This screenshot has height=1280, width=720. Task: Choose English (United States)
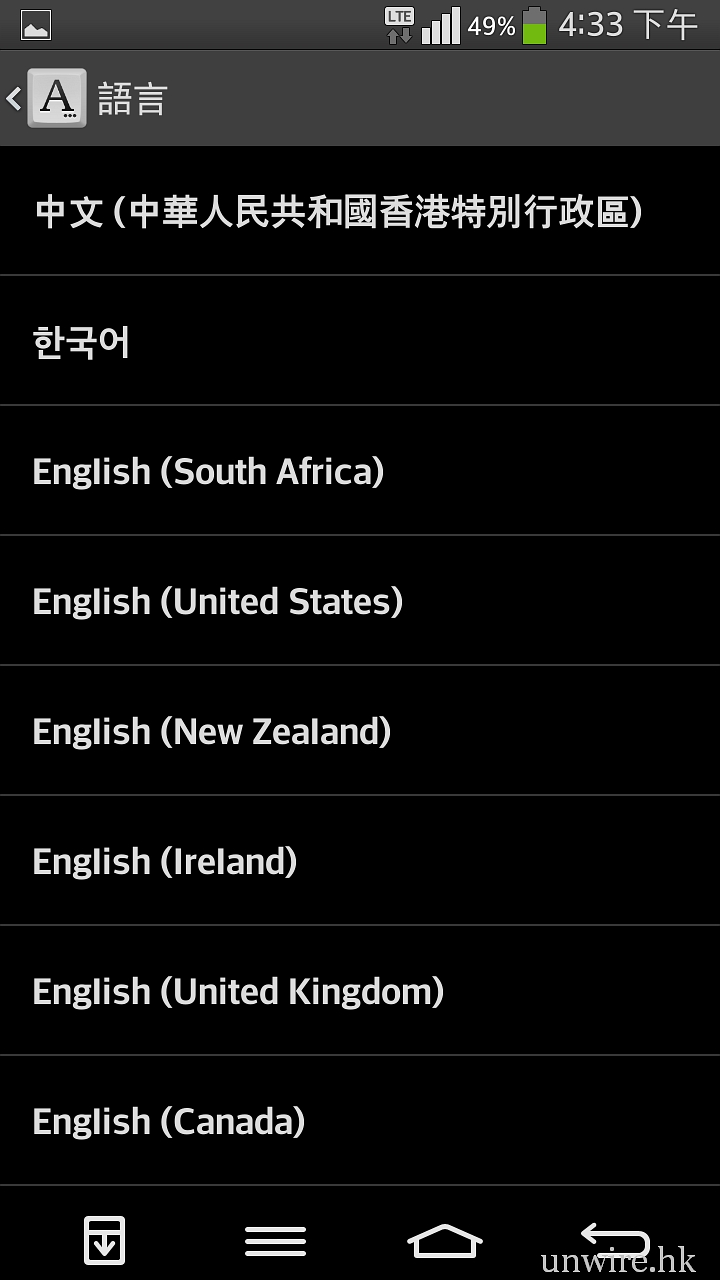click(x=218, y=601)
